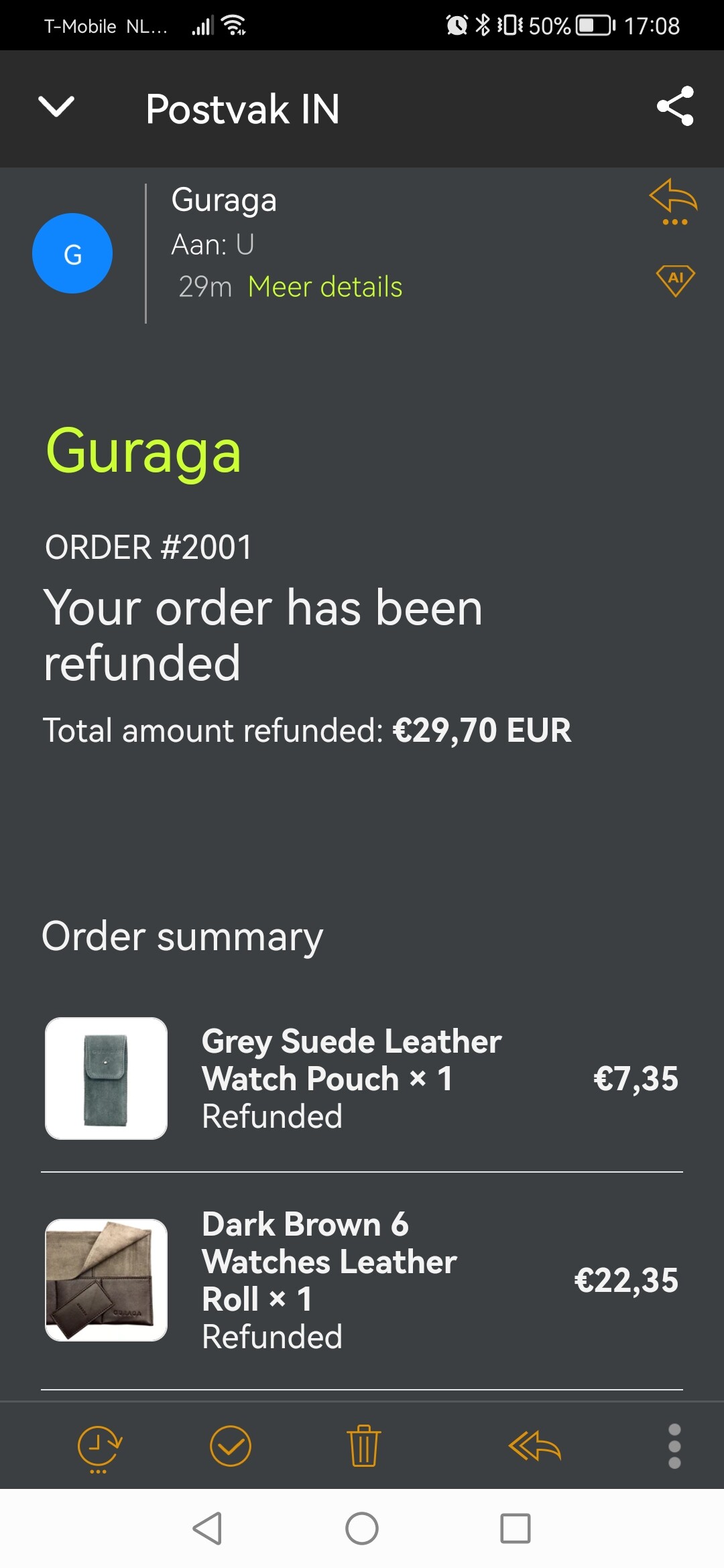This screenshot has height=1568, width=724.
Task: Reply all using double arrow icon
Action: click(x=534, y=1445)
